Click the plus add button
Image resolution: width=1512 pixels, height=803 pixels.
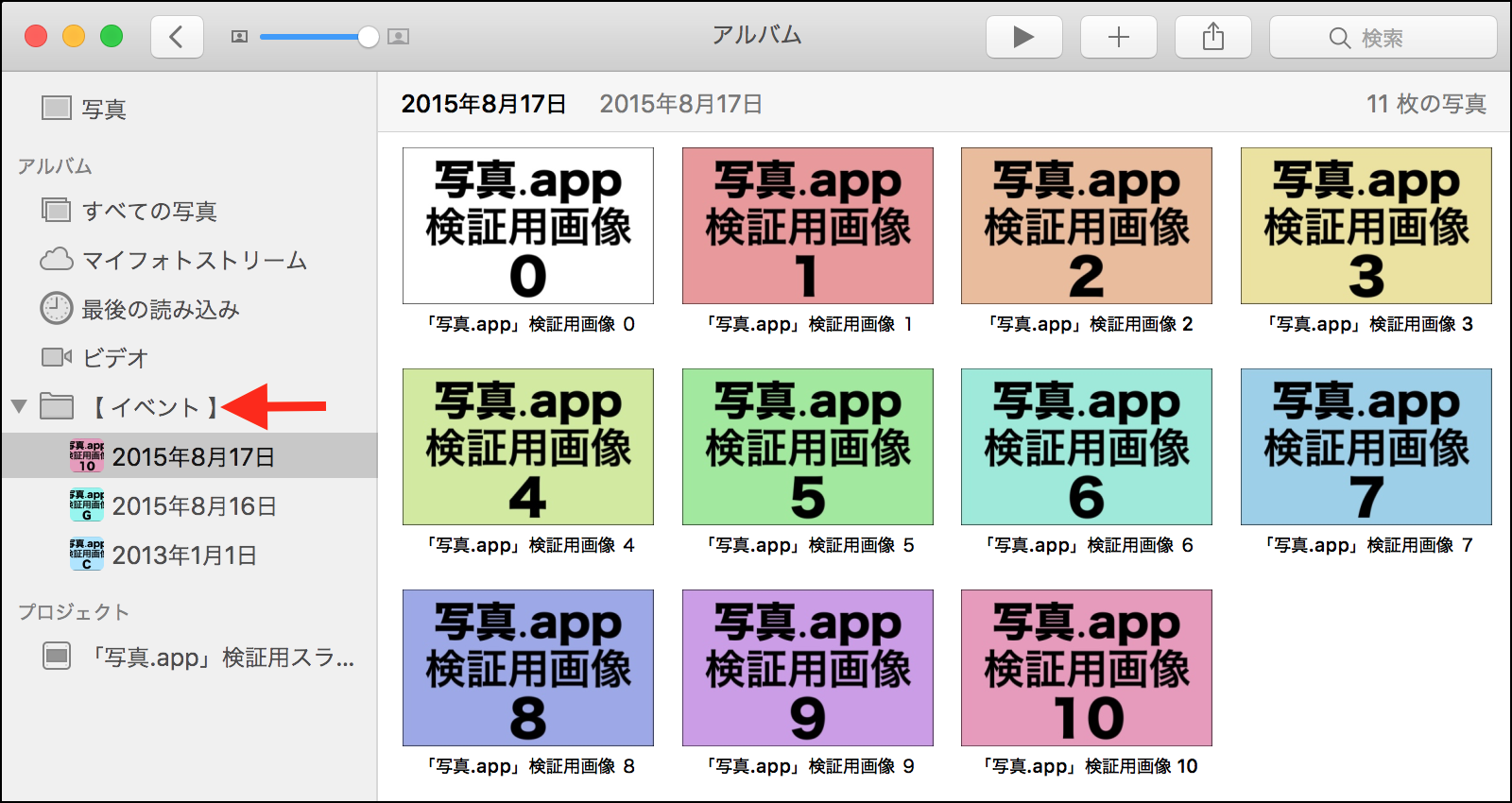[1118, 37]
